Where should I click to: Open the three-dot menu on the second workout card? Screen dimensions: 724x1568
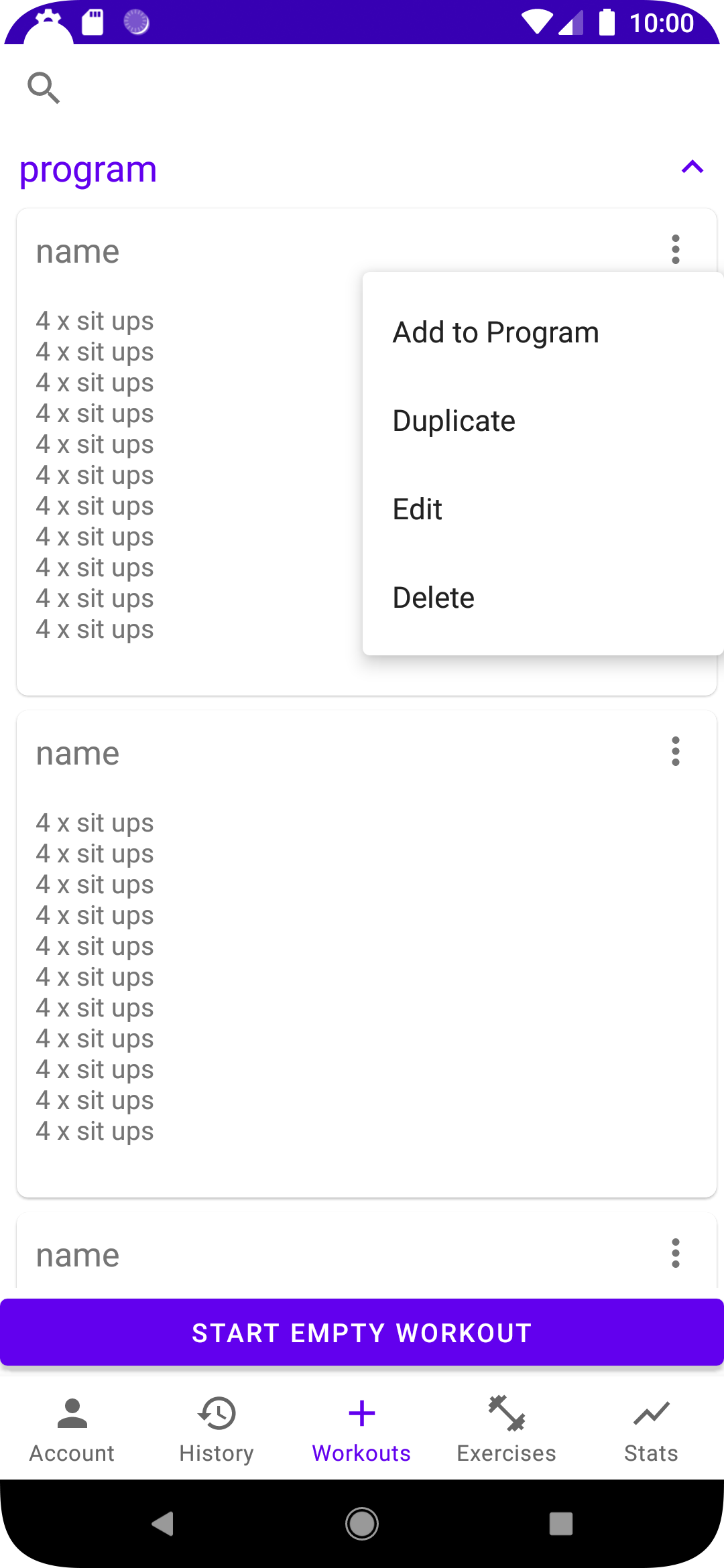pos(675,752)
